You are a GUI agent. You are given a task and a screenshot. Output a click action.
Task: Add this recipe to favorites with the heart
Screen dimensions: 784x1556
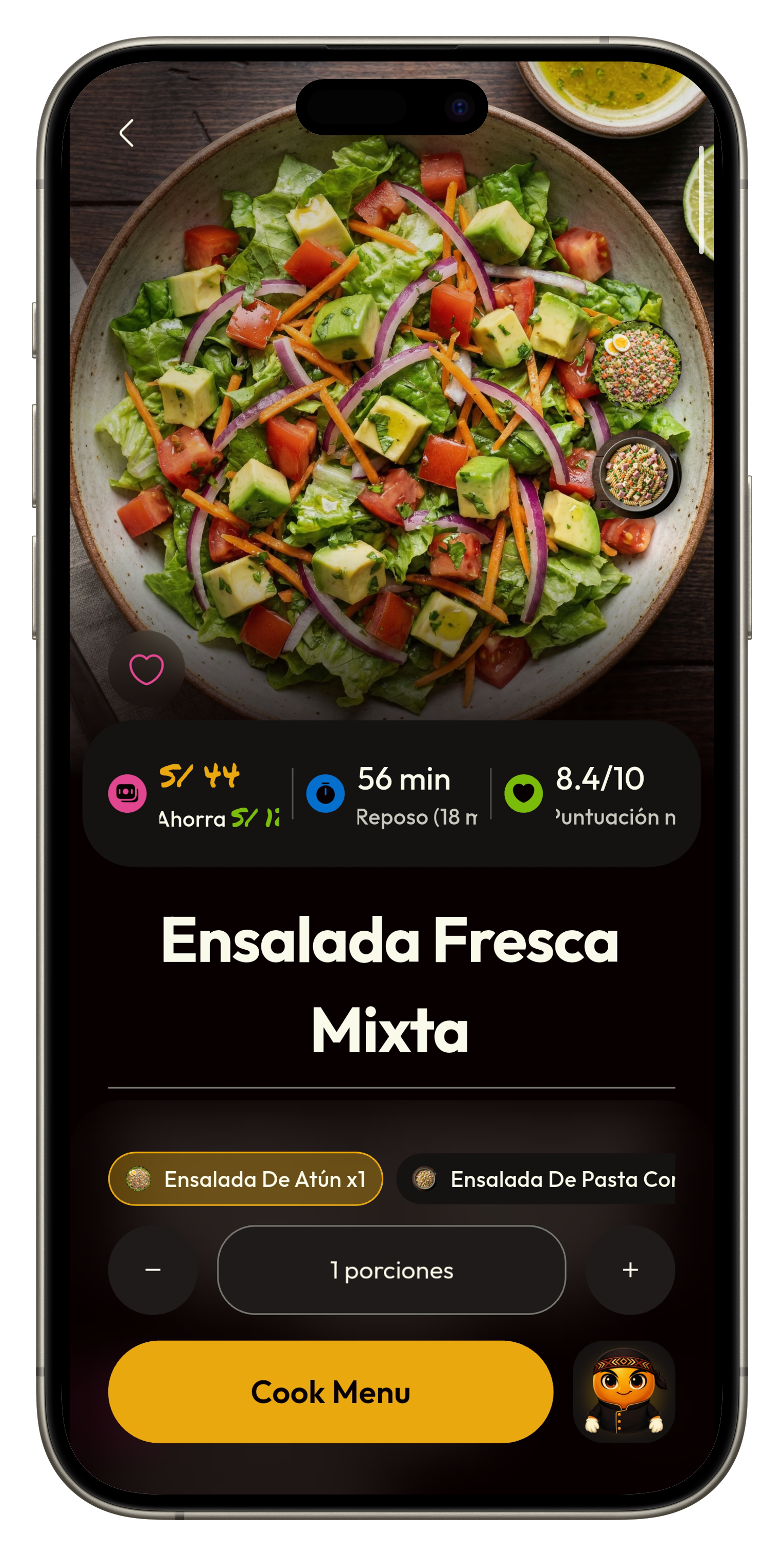(146, 669)
